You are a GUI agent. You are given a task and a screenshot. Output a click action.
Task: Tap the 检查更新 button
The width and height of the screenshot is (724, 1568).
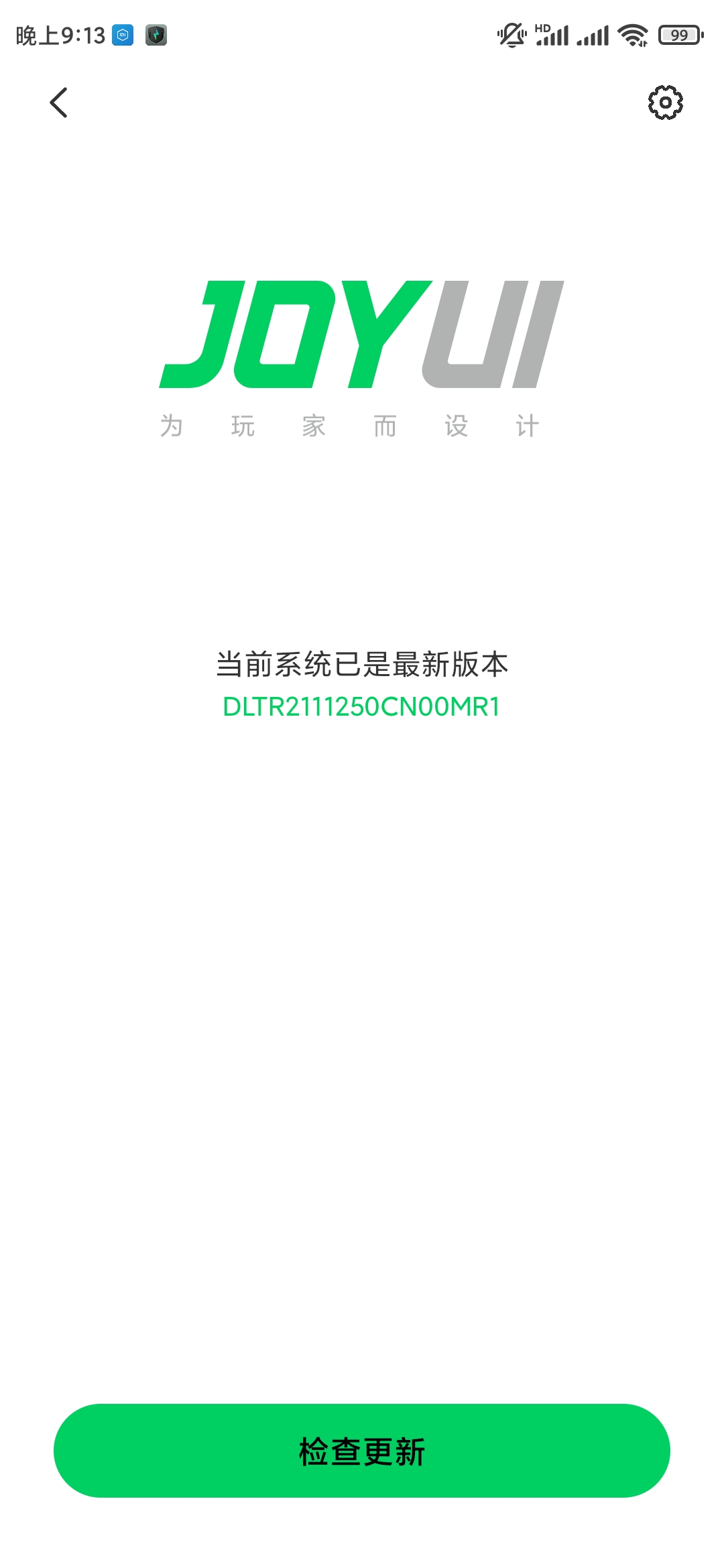coord(362,1451)
